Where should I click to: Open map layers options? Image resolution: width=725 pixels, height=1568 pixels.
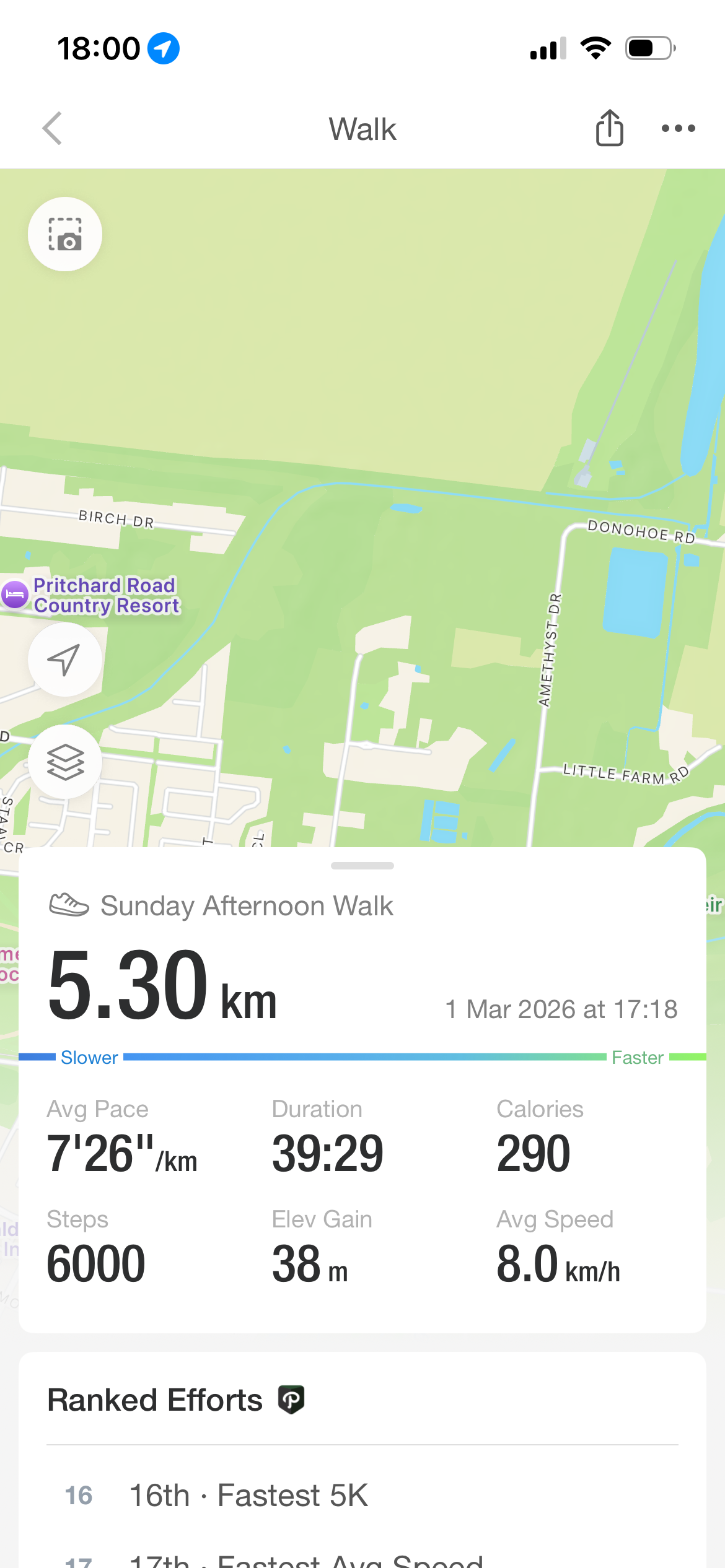(x=65, y=762)
